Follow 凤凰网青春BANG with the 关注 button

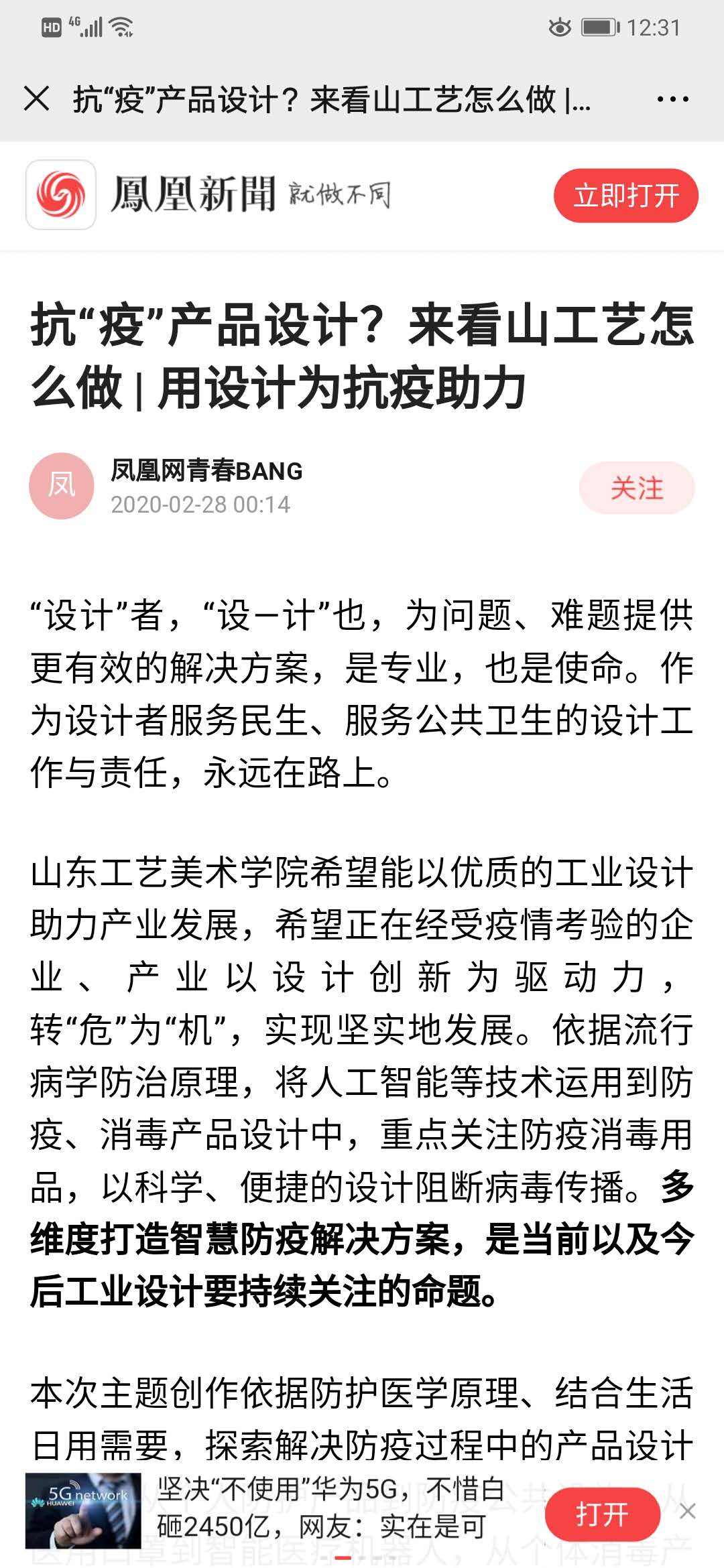(x=636, y=488)
